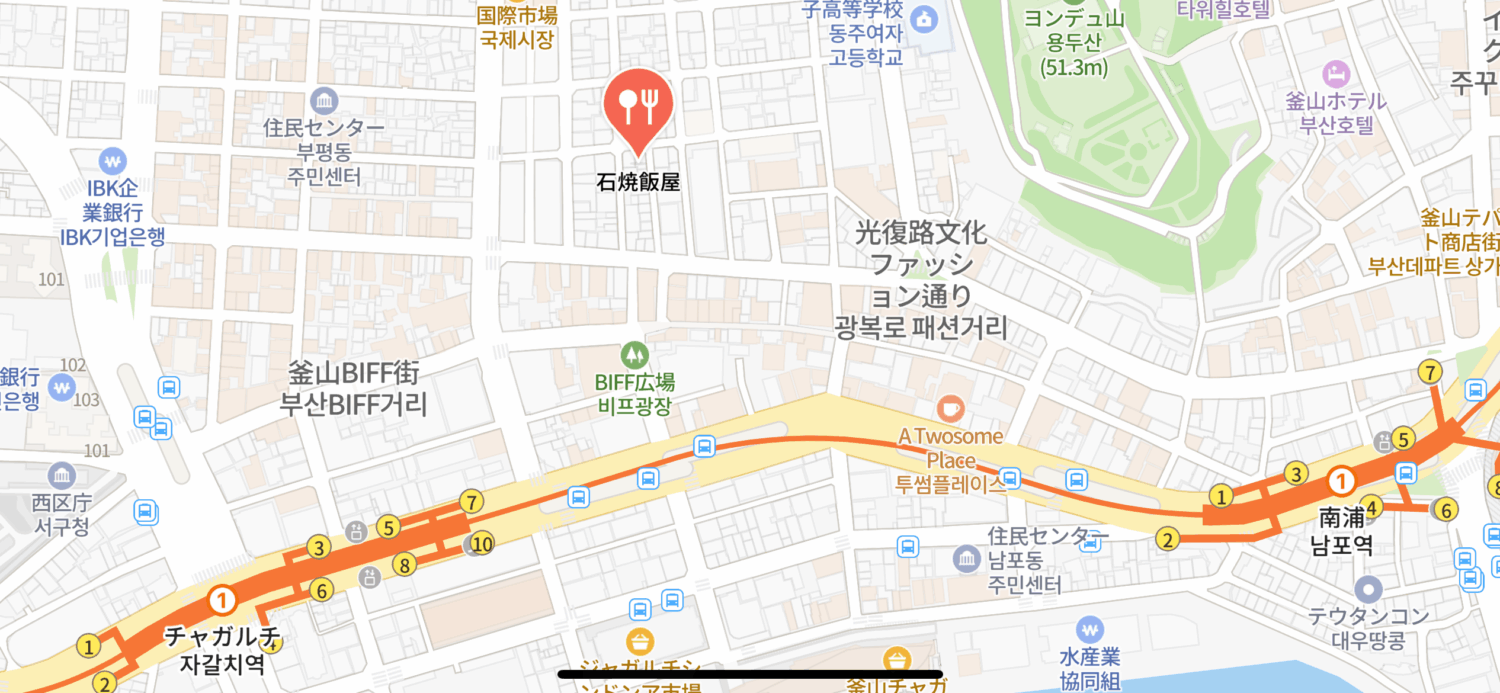Viewport: 1500px width, 693px height.
Task: Open the 西区庁 office marker
Action: coord(62,475)
